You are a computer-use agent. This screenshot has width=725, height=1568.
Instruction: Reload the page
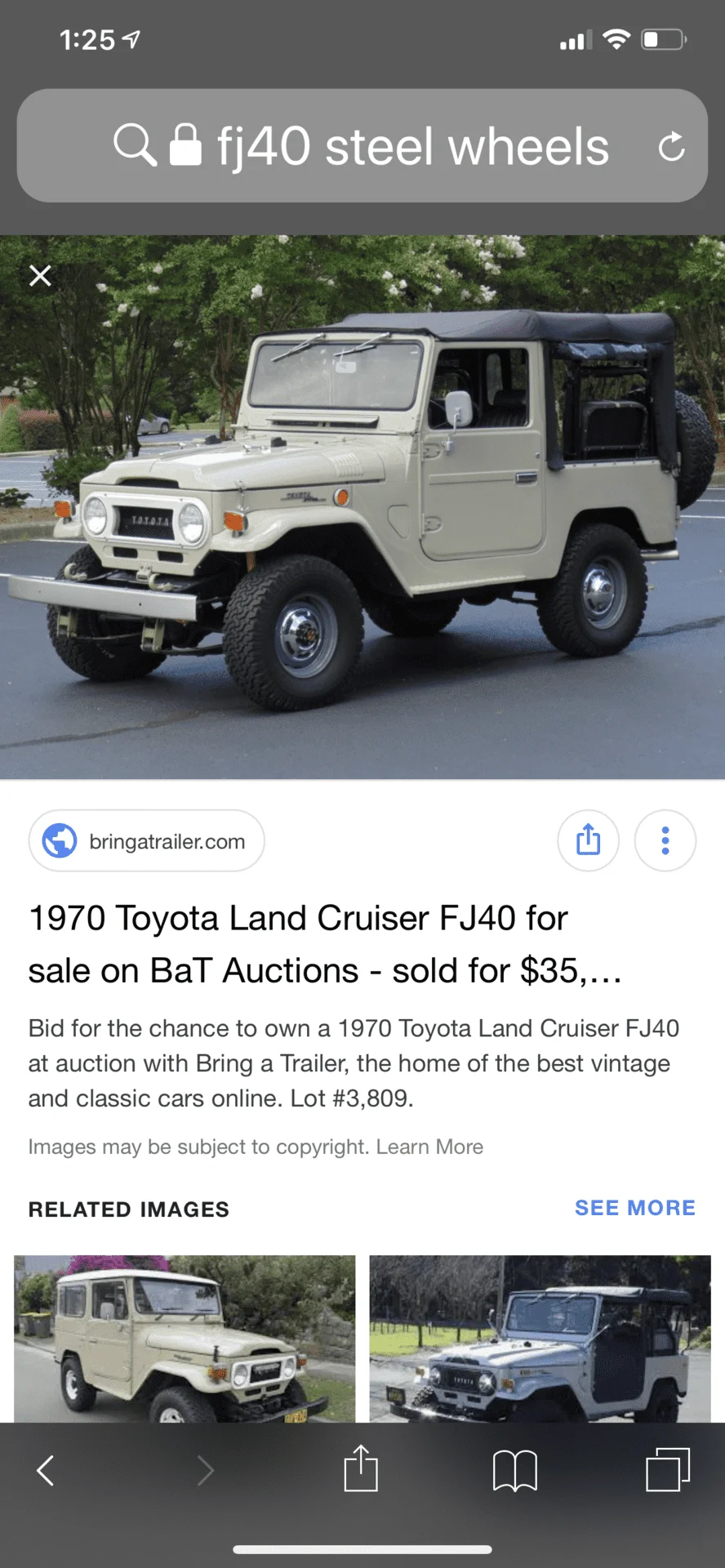click(671, 147)
